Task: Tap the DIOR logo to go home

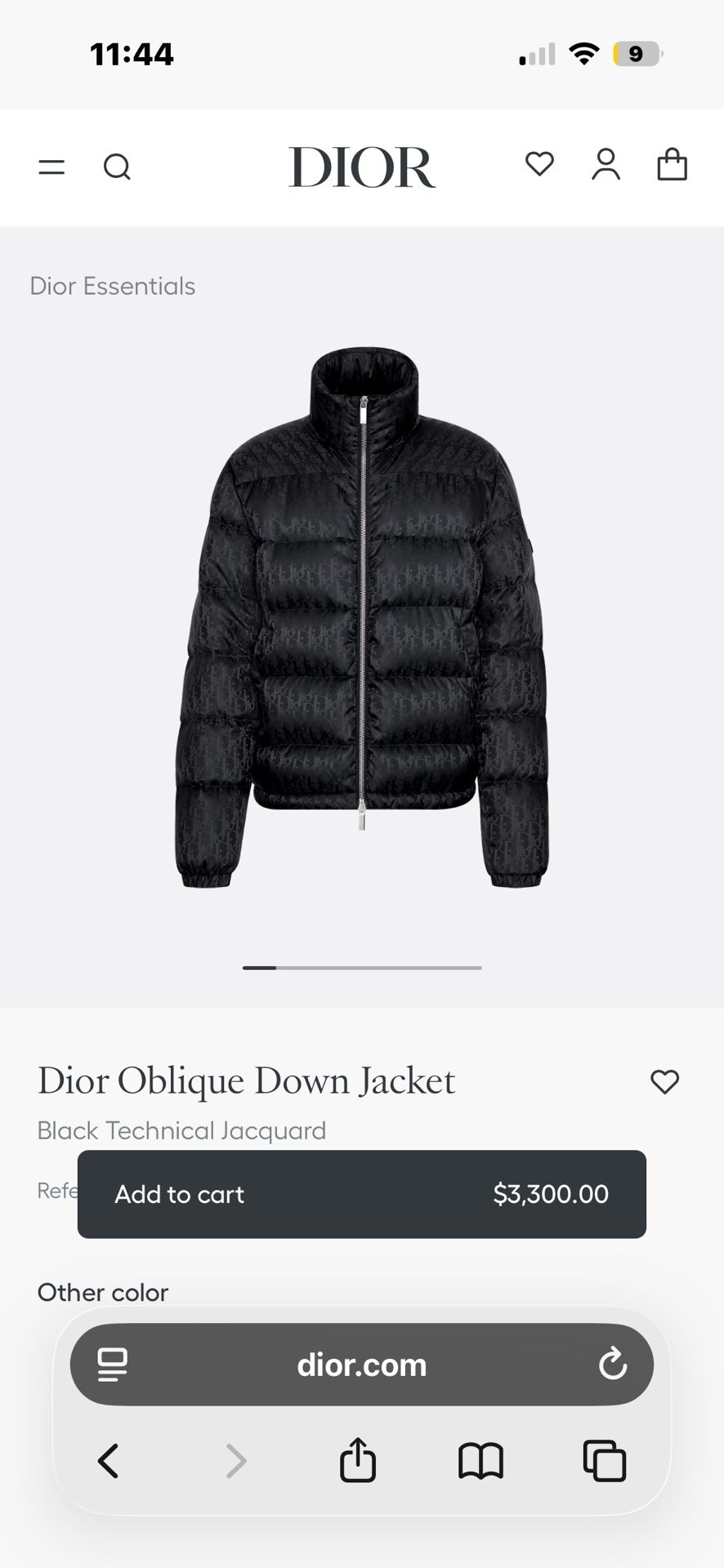Action: click(x=362, y=167)
